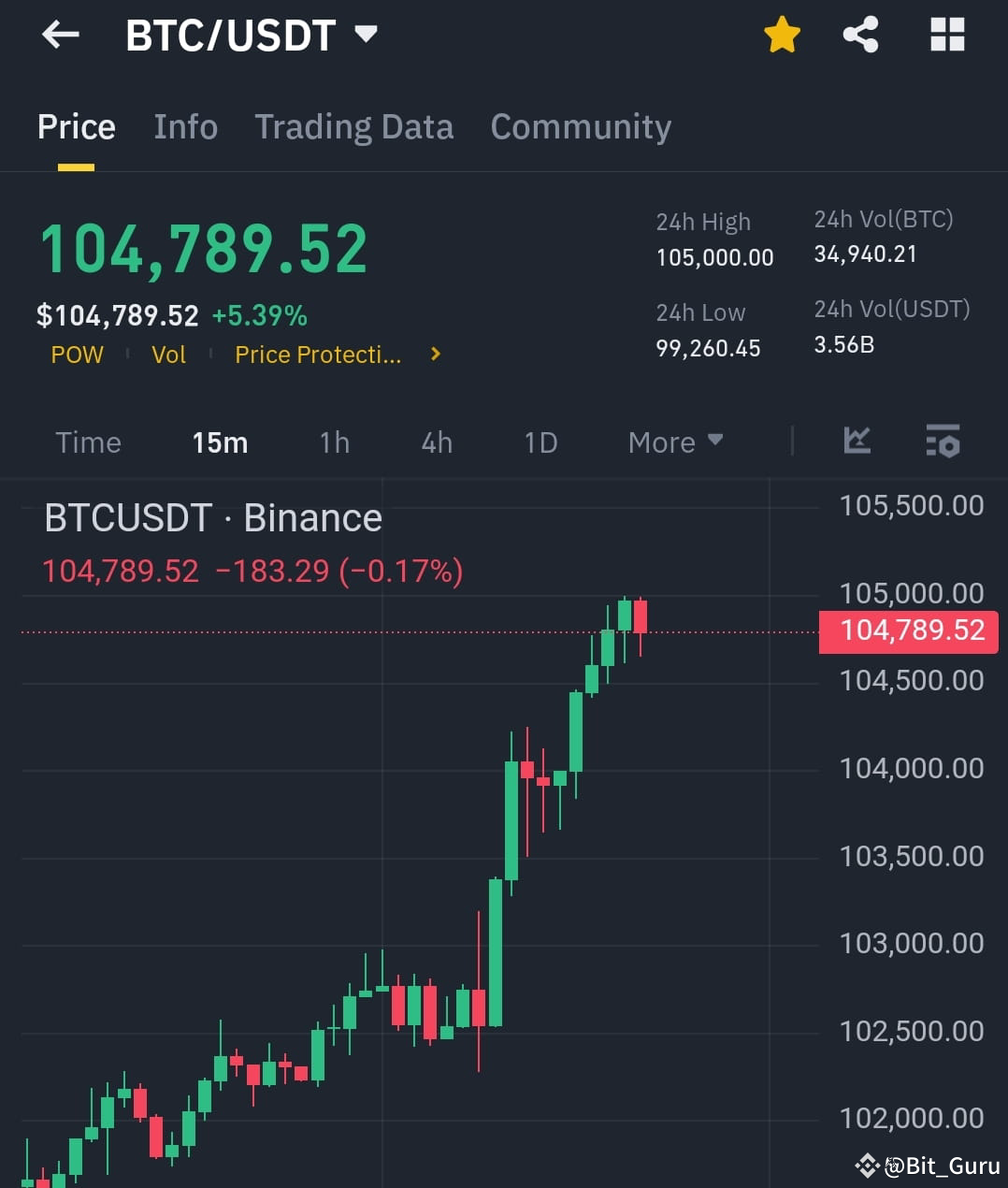Favorite BTC/USDT with the star icon
Image resolution: width=1008 pixels, height=1188 pixels.
[782, 34]
